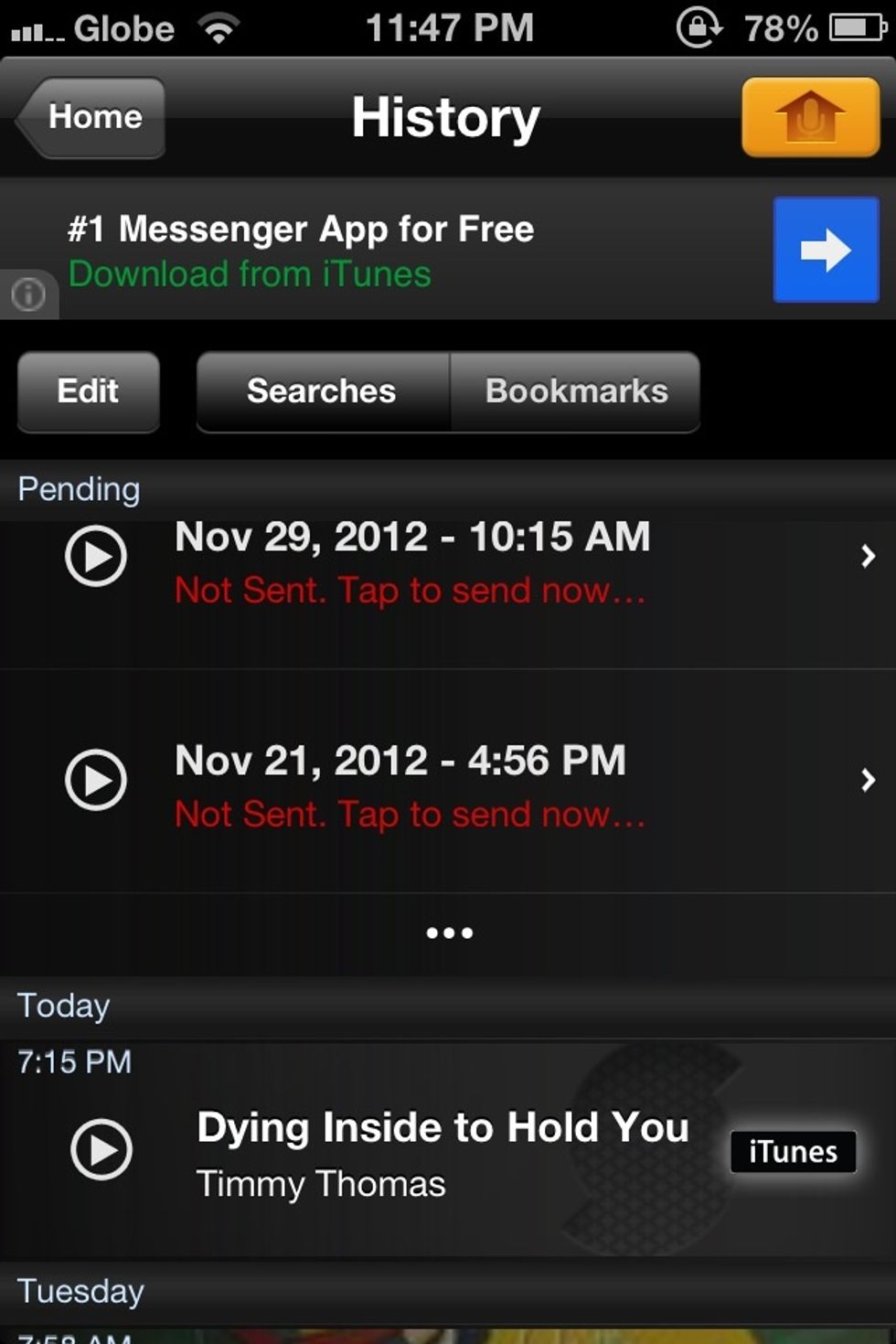Image resolution: width=896 pixels, height=1344 pixels.
Task: Play preview of Dying Inside to Hold You
Action: click(x=101, y=1149)
